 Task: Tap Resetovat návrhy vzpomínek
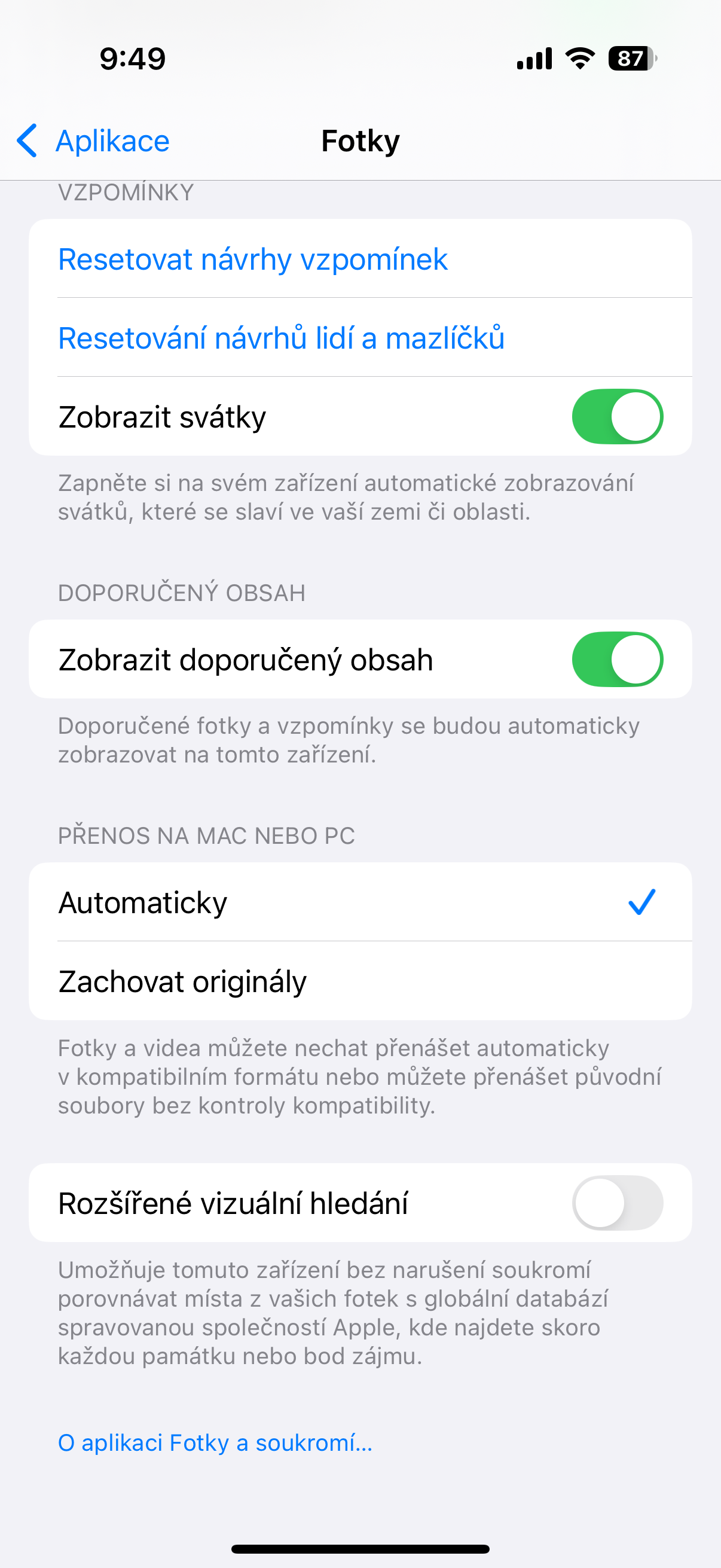tap(252, 260)
